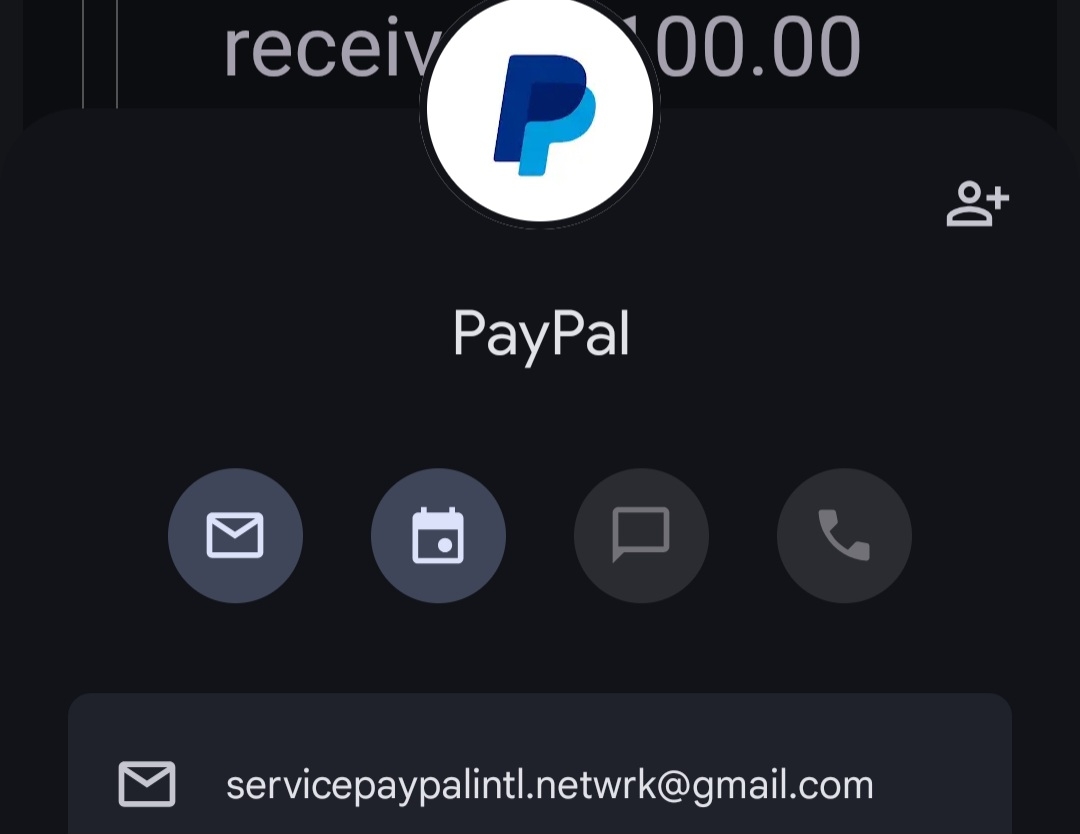The width and height of the screenshot is (1080, 834).
Task: Send an email to this contact
Action: click(x=235, y=535)
